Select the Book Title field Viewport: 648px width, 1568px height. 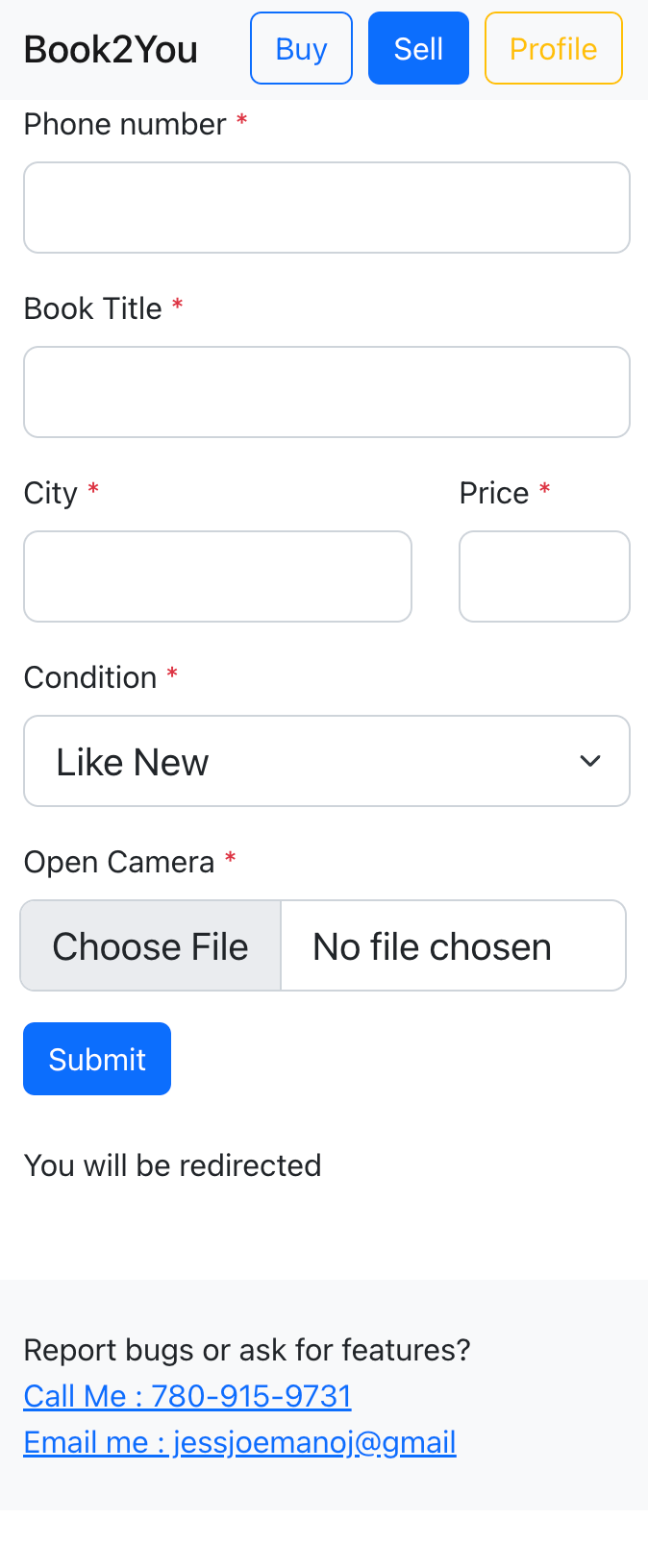pos(327,392)
